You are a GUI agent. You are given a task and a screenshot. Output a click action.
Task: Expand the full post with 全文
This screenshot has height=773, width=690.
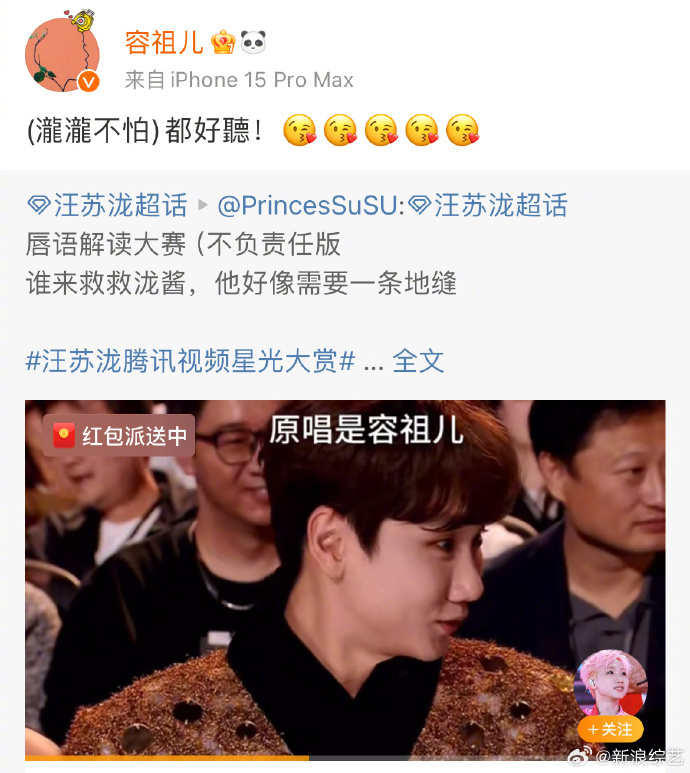pos(418,361)
